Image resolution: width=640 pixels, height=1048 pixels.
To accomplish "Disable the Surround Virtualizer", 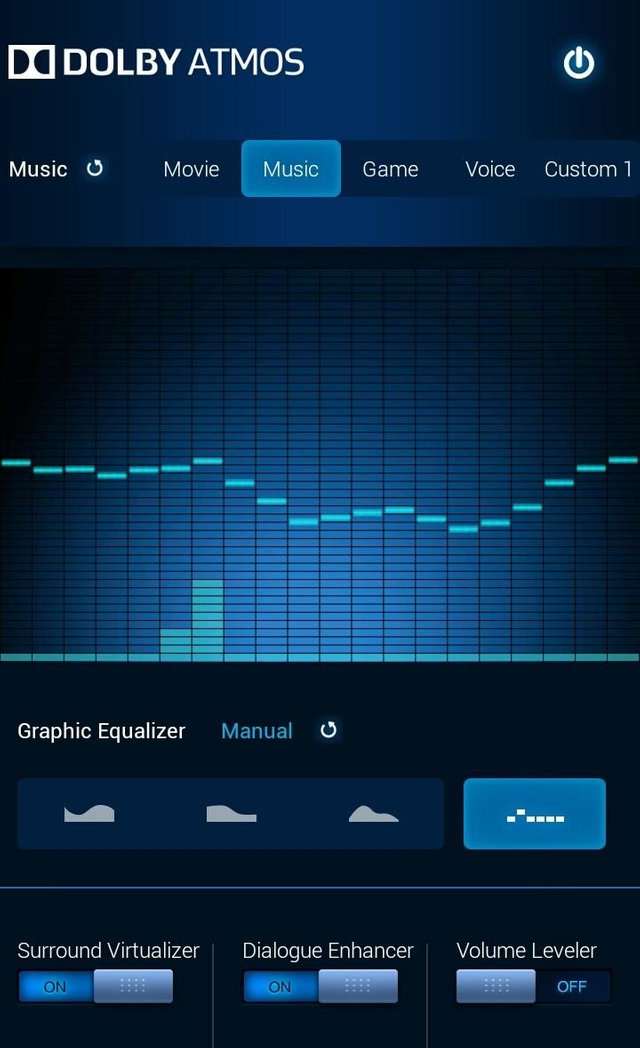I will point(96,986).
